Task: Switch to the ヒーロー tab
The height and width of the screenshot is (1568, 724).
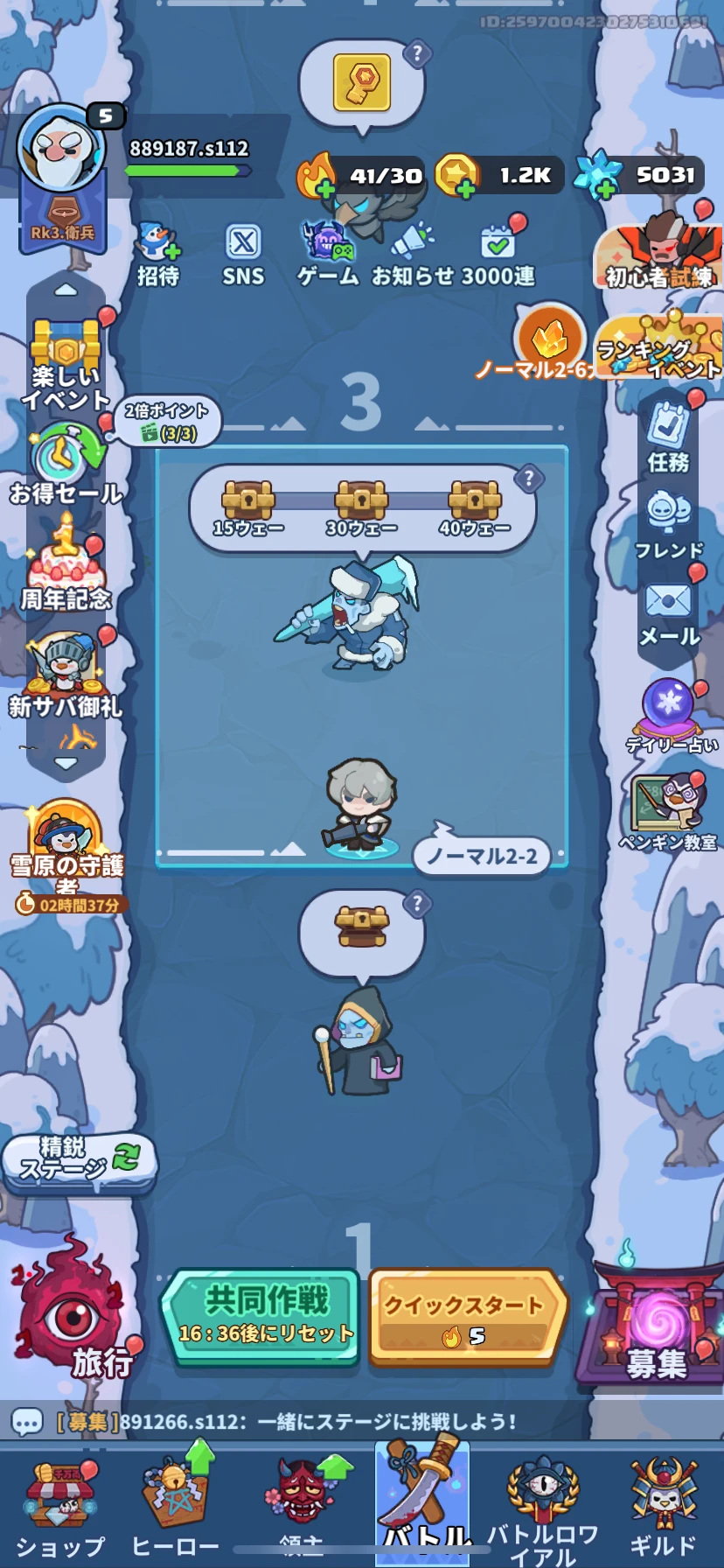Action: [x=176, y=1507]
